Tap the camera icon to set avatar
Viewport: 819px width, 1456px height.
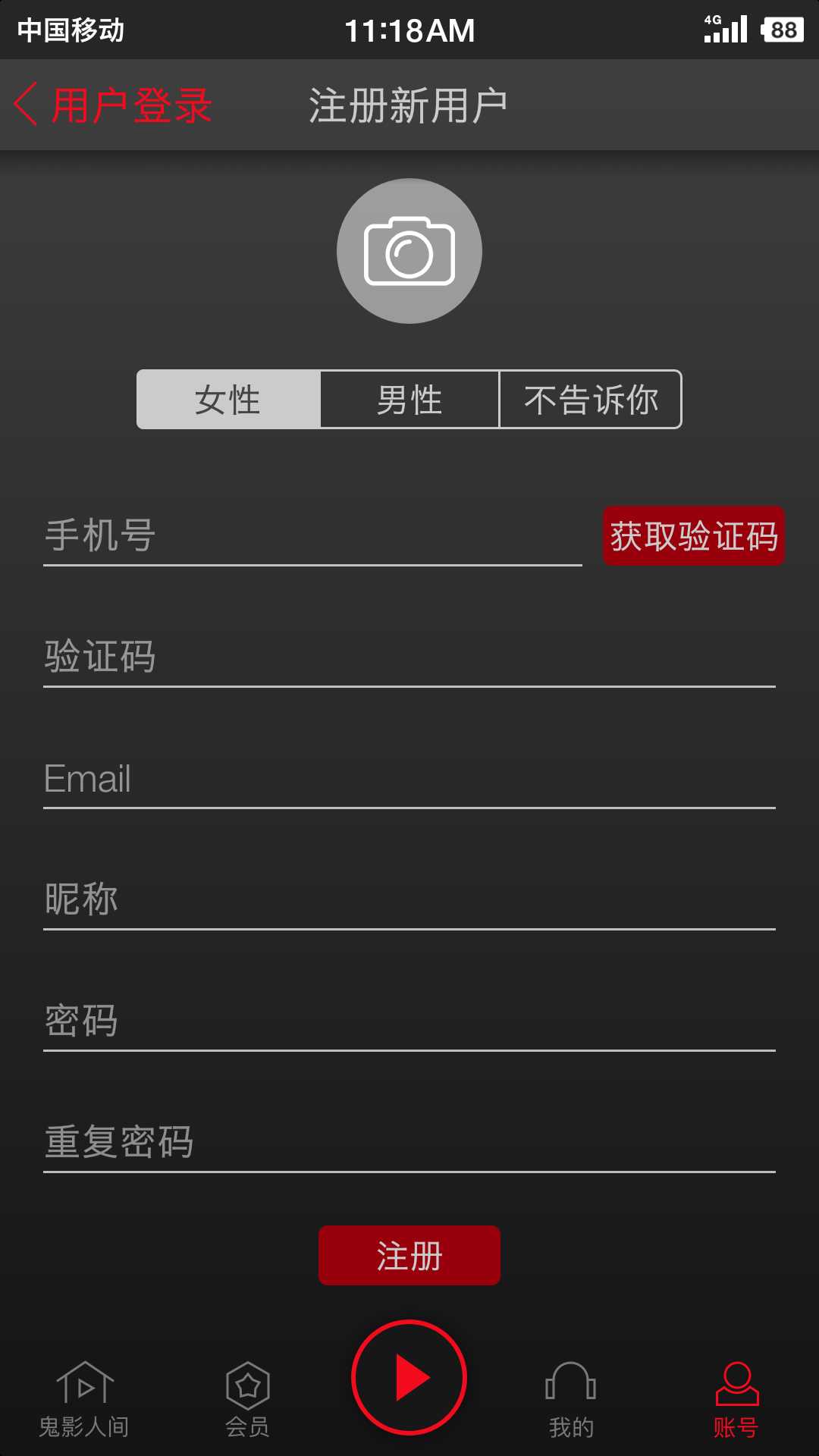tap(409, 250)
